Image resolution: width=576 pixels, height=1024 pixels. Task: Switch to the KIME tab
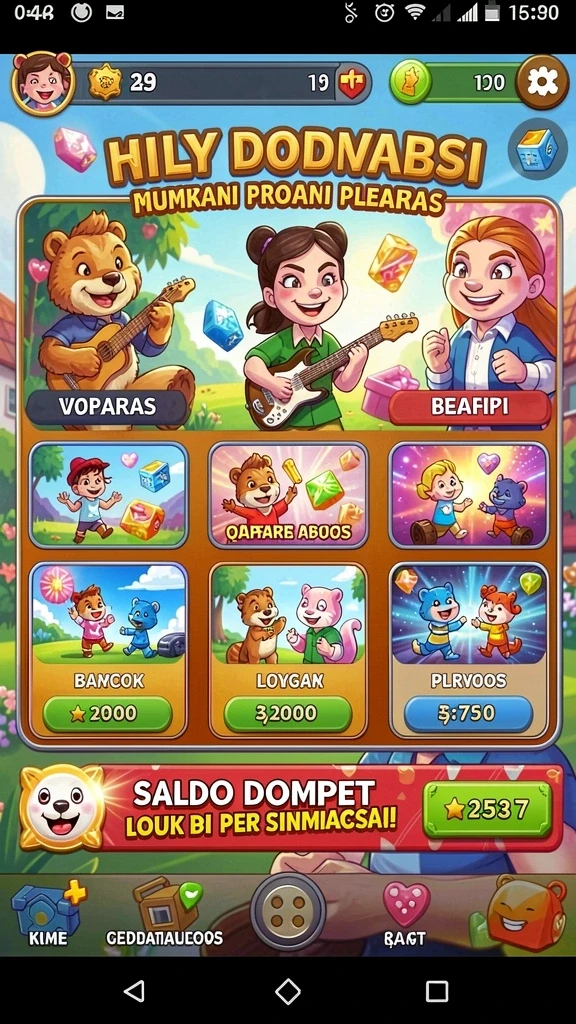[x=48, y=916]
